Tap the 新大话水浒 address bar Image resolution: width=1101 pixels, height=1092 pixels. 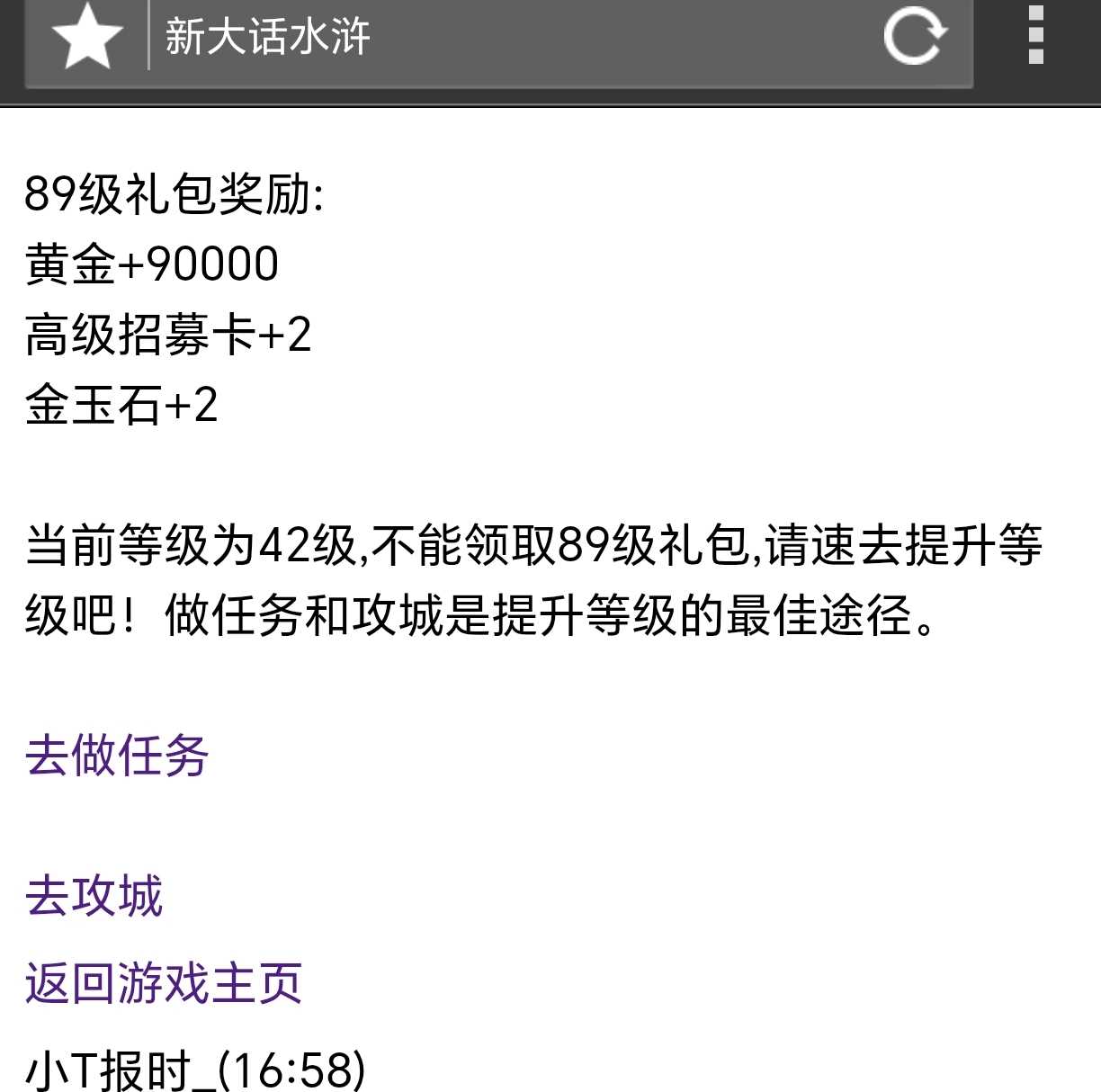504,37
